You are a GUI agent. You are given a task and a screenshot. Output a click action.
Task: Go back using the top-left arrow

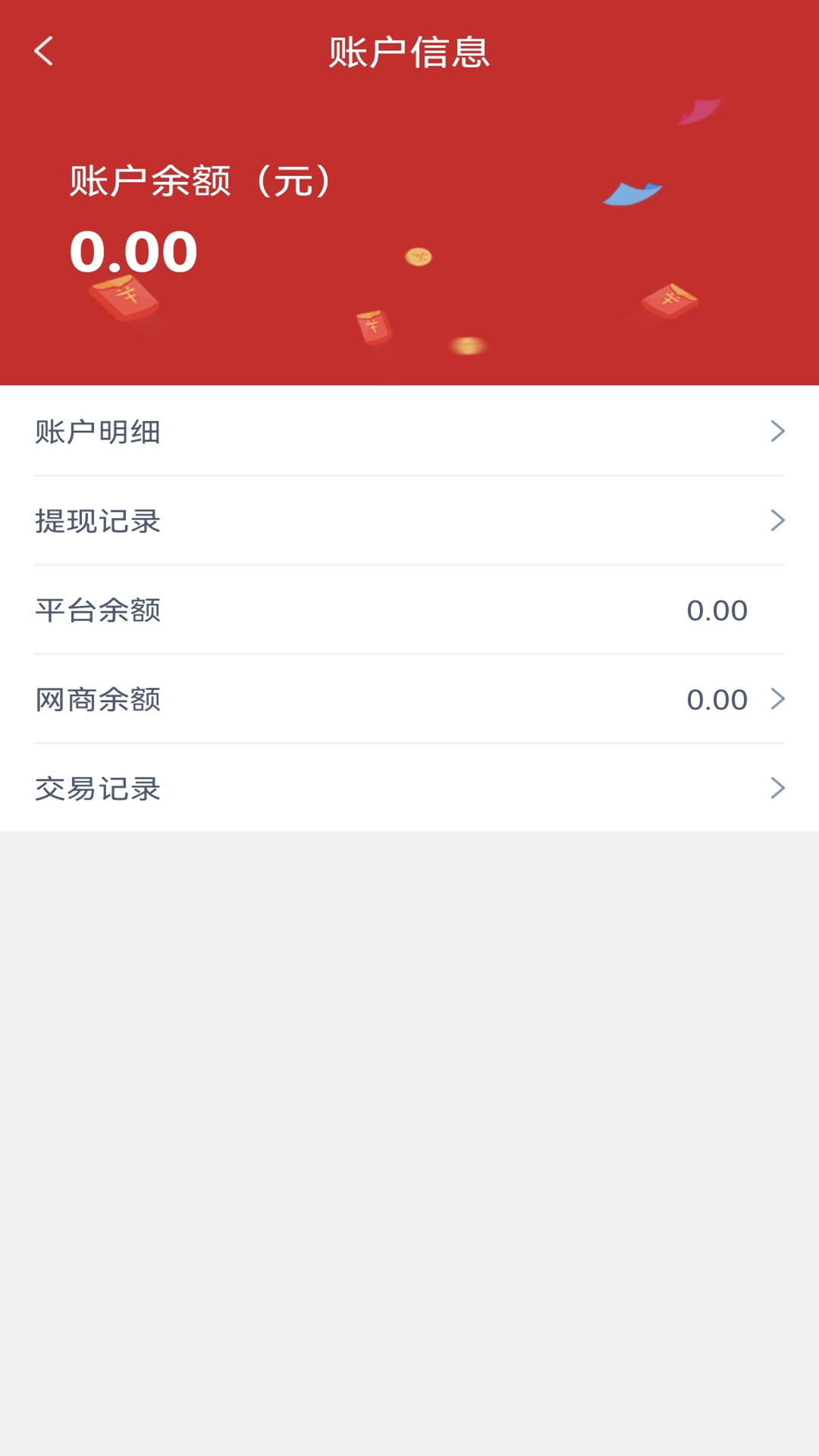(44, 52)
